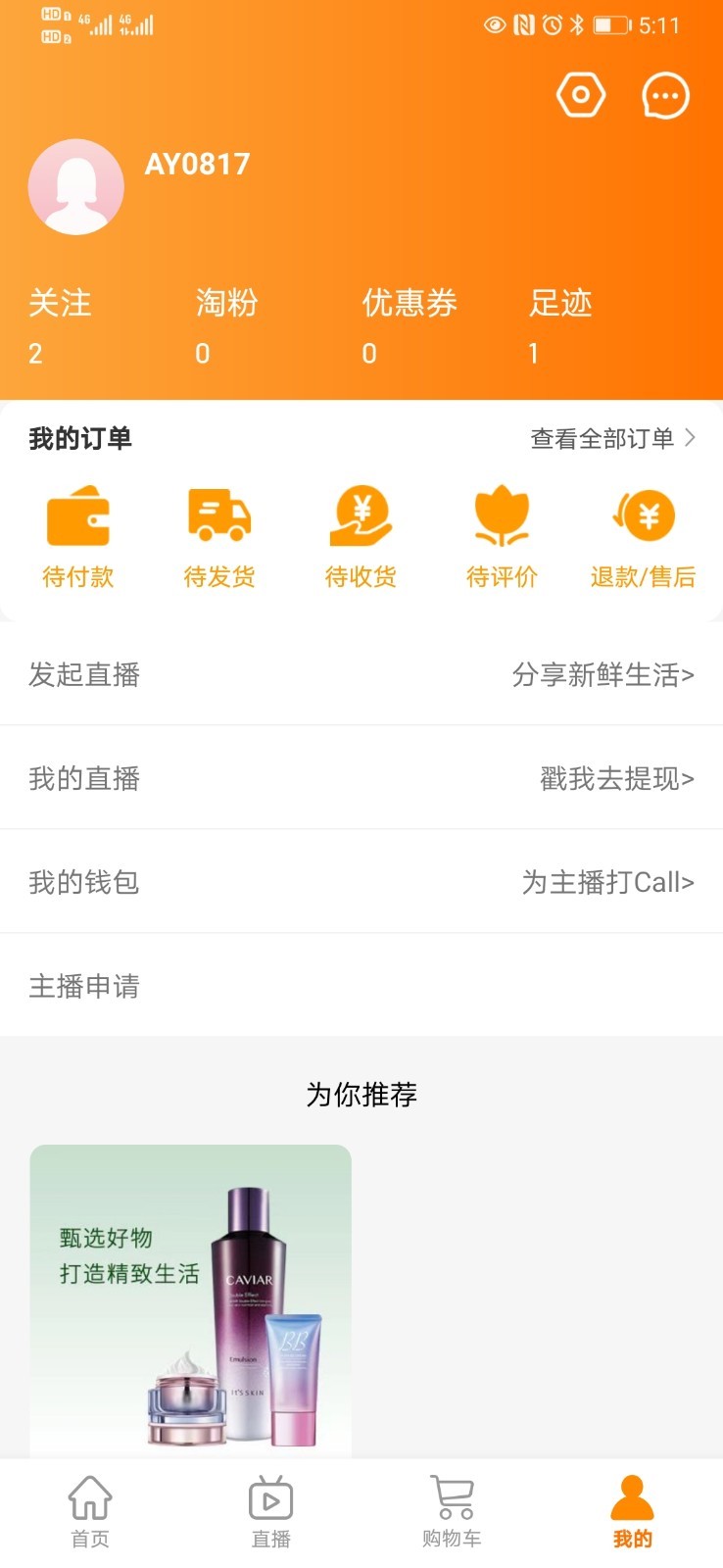This screenshot has width=723, height=1568.
Task: Open the 我的直播 row
Action: [361, 778]
